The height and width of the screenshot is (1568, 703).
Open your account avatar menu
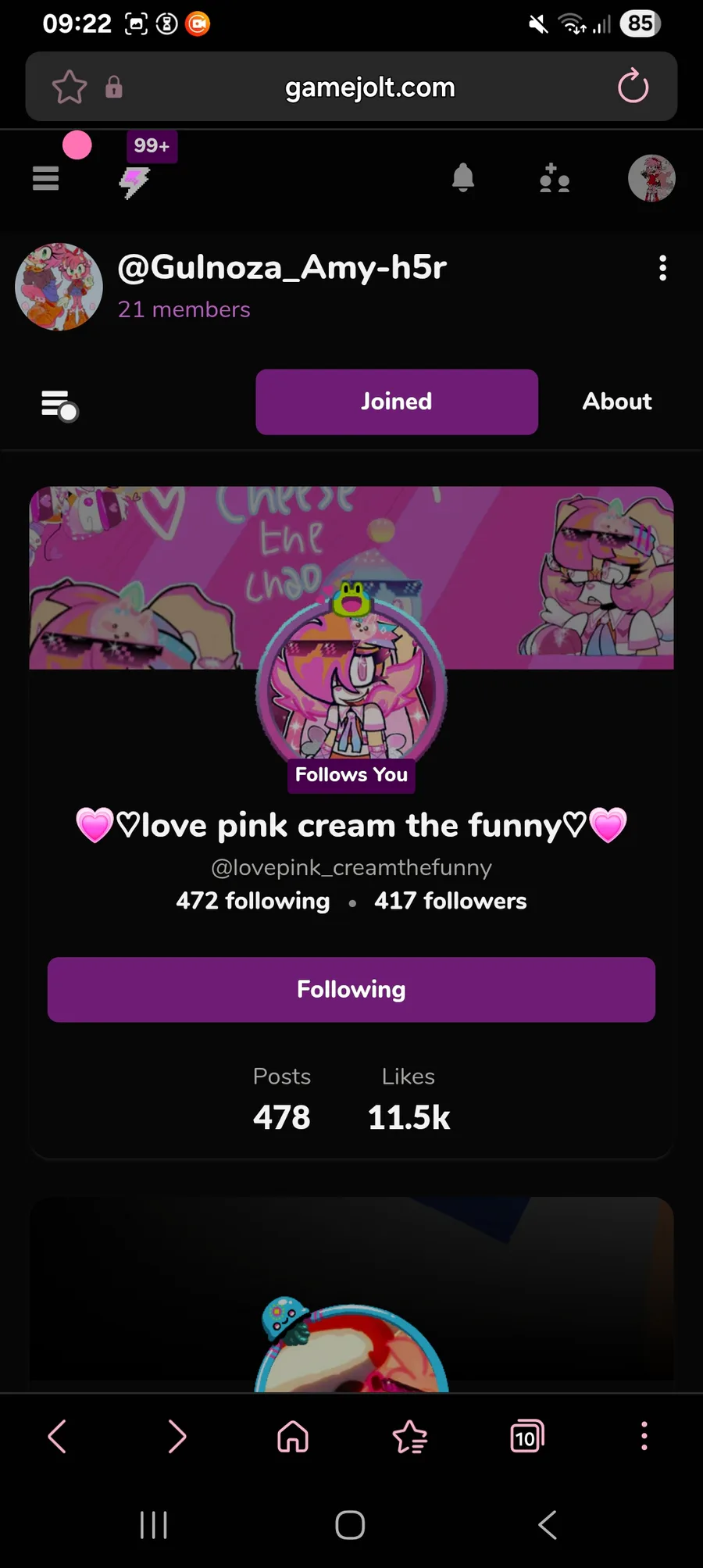coord(651,178)
